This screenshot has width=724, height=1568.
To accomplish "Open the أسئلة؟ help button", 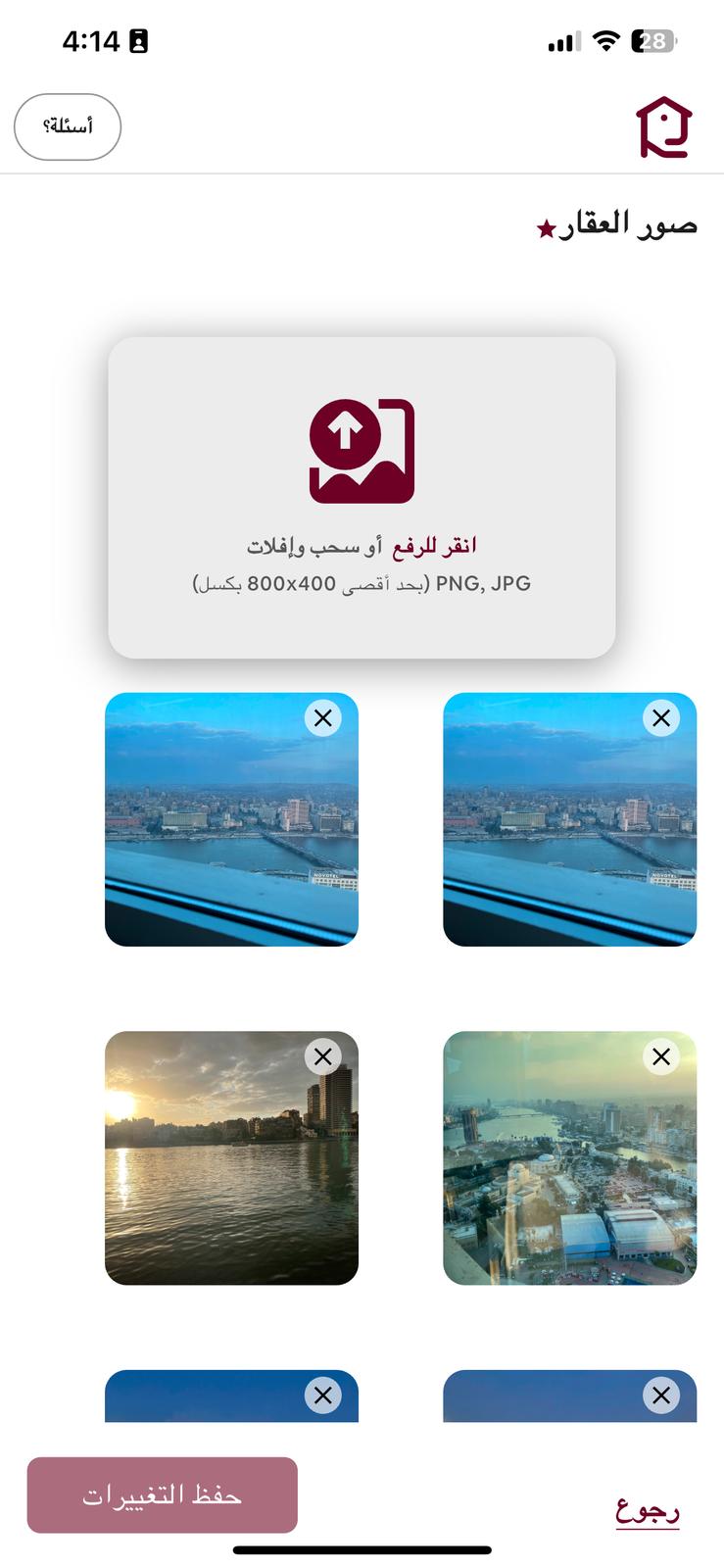I will 68,127.
